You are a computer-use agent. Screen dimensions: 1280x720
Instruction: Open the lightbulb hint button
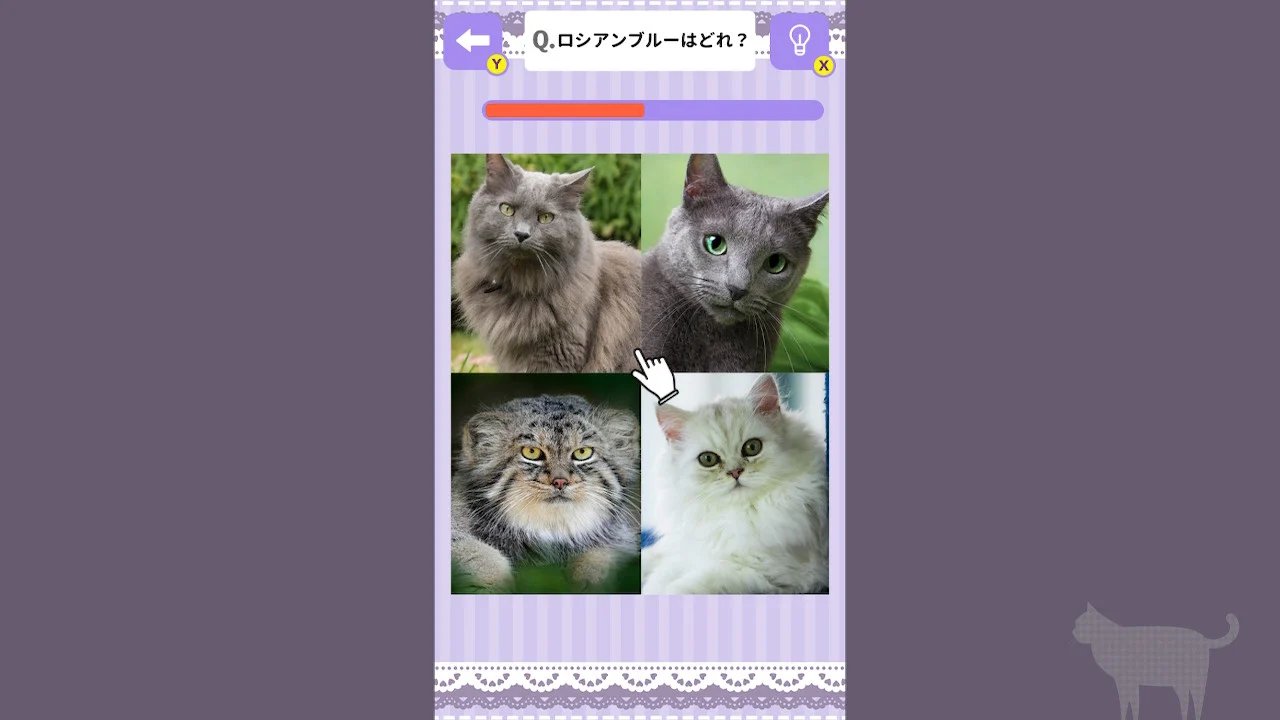tap(799, 41)
